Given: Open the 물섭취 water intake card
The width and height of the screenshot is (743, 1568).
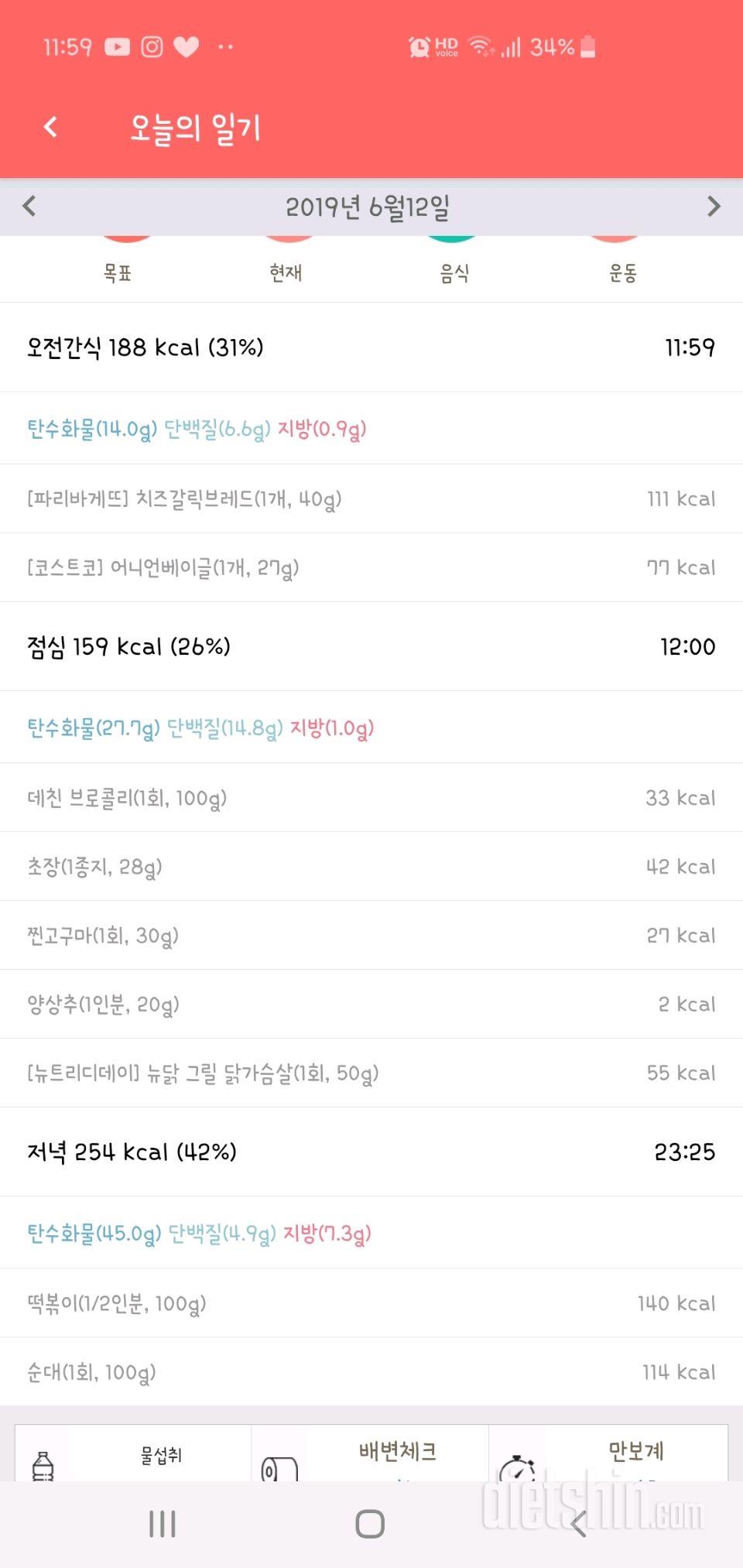Looking at the screenshot, I should coord(133,1457).
